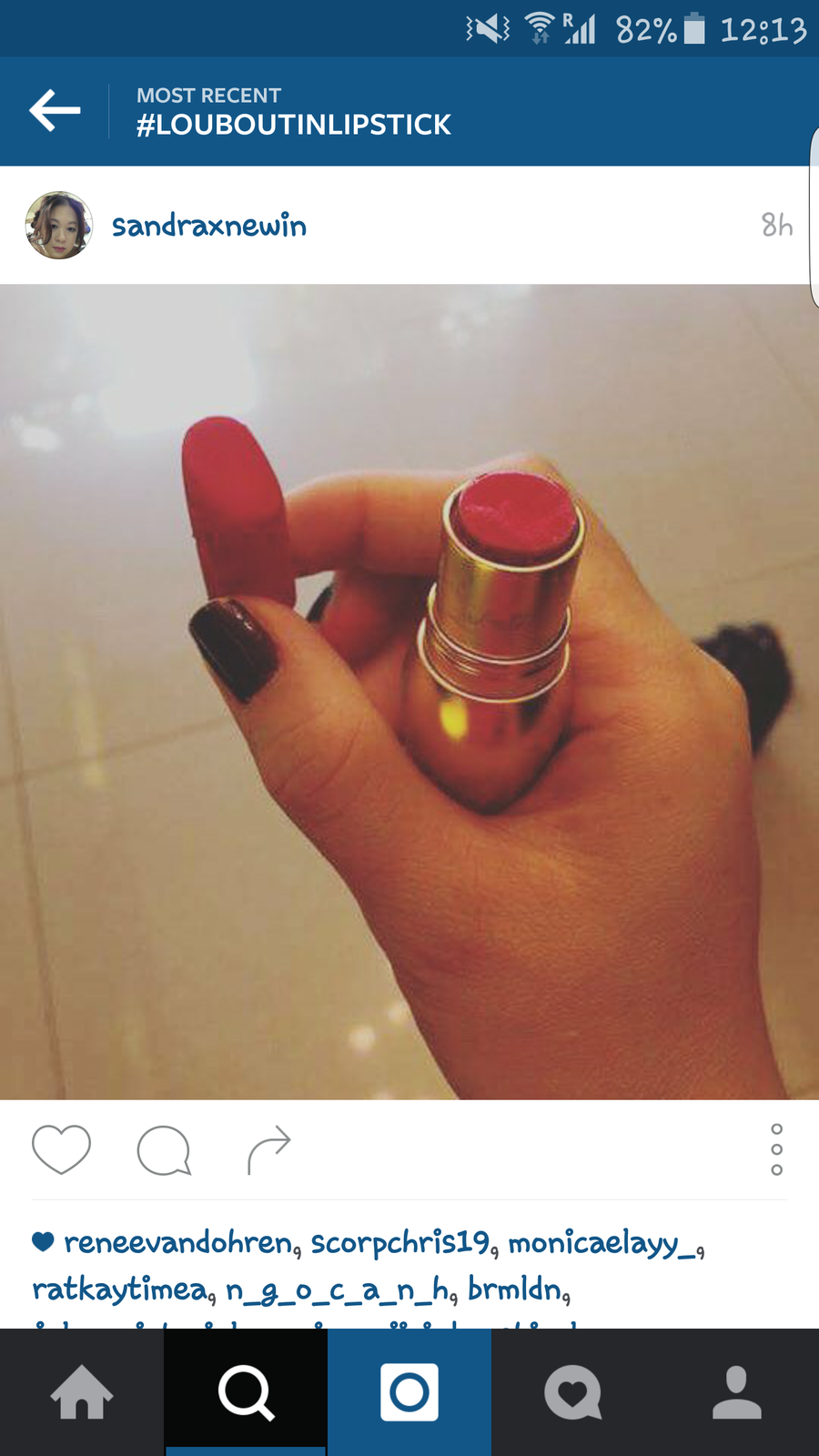This screenshot has width=819, height=1456.
Task: Switch to the Search tab
Action: [246, 1392]
